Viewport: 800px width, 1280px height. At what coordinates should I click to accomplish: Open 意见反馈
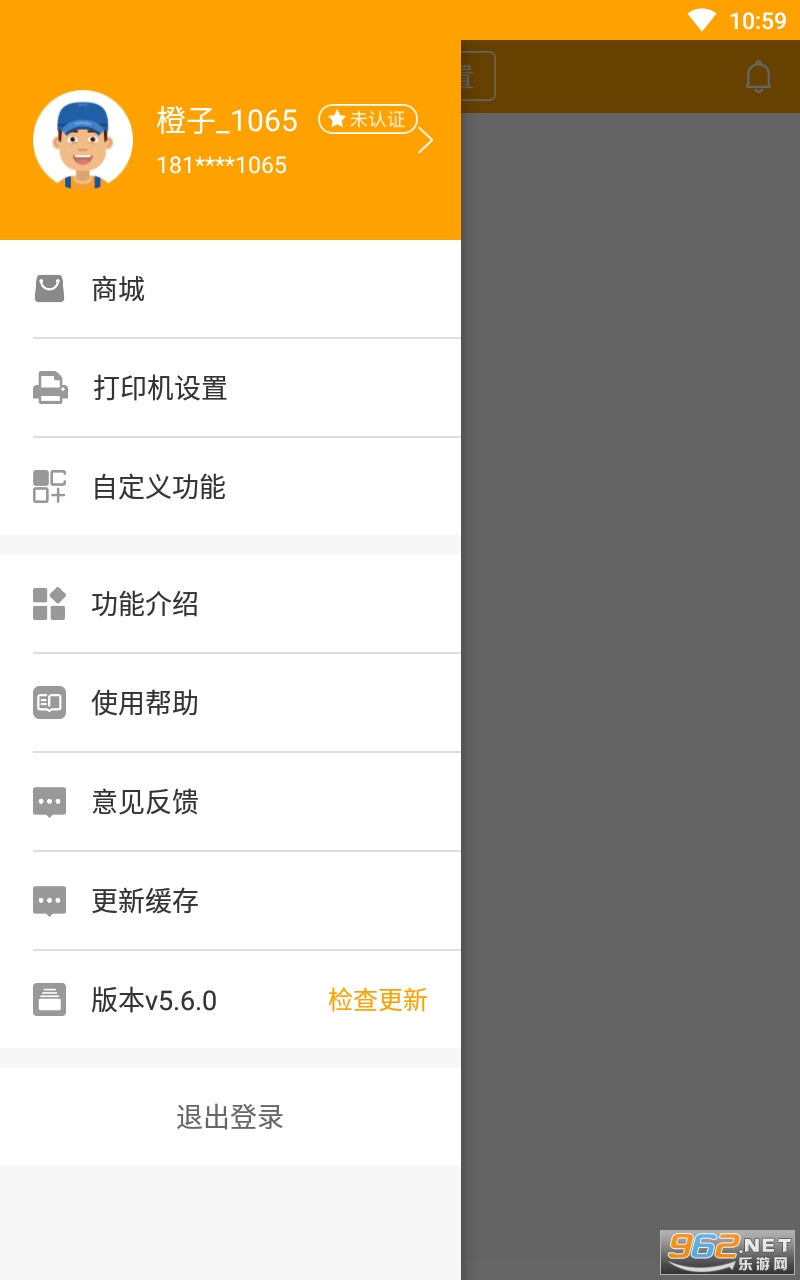coord(230,802)
